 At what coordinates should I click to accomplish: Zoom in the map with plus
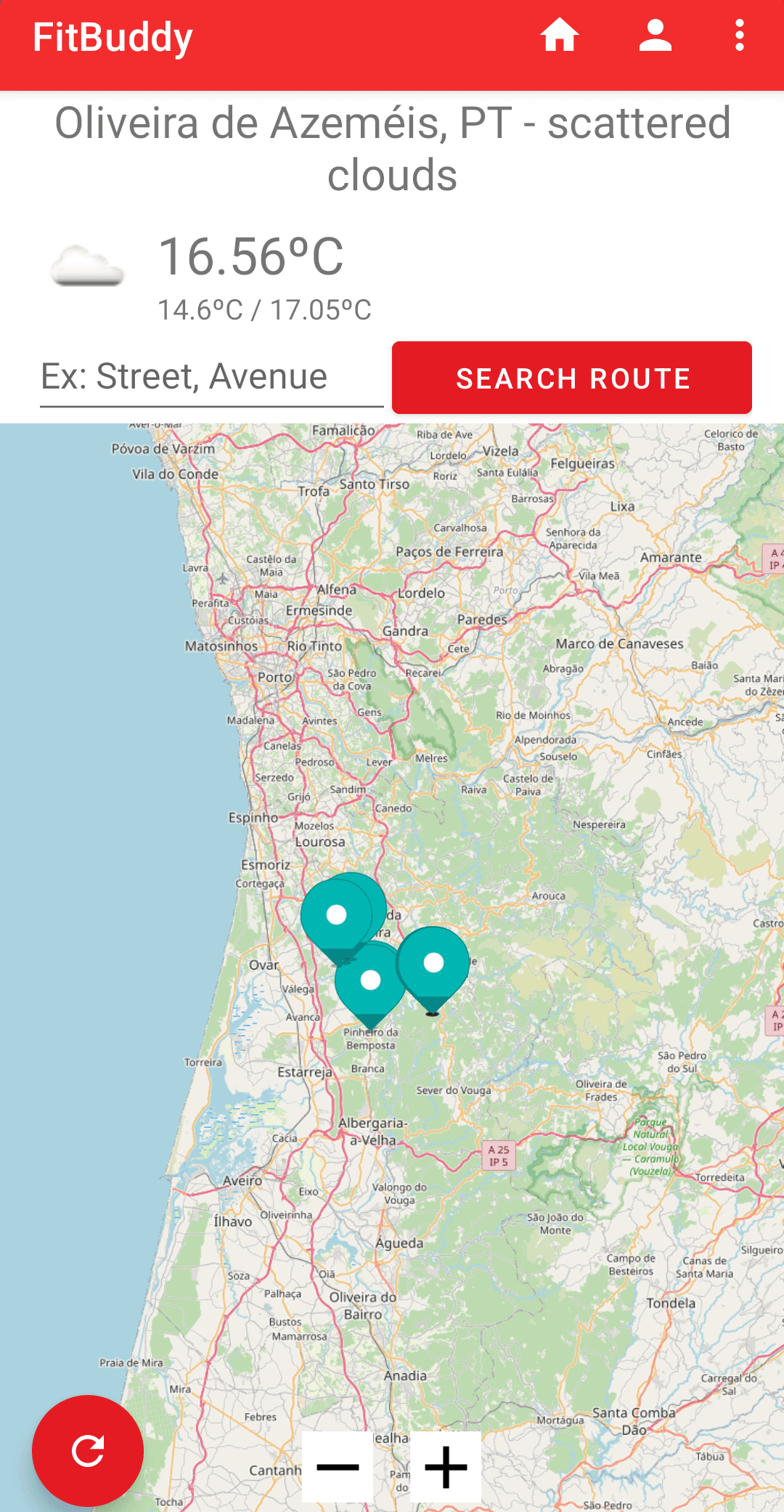point(446,1467)
